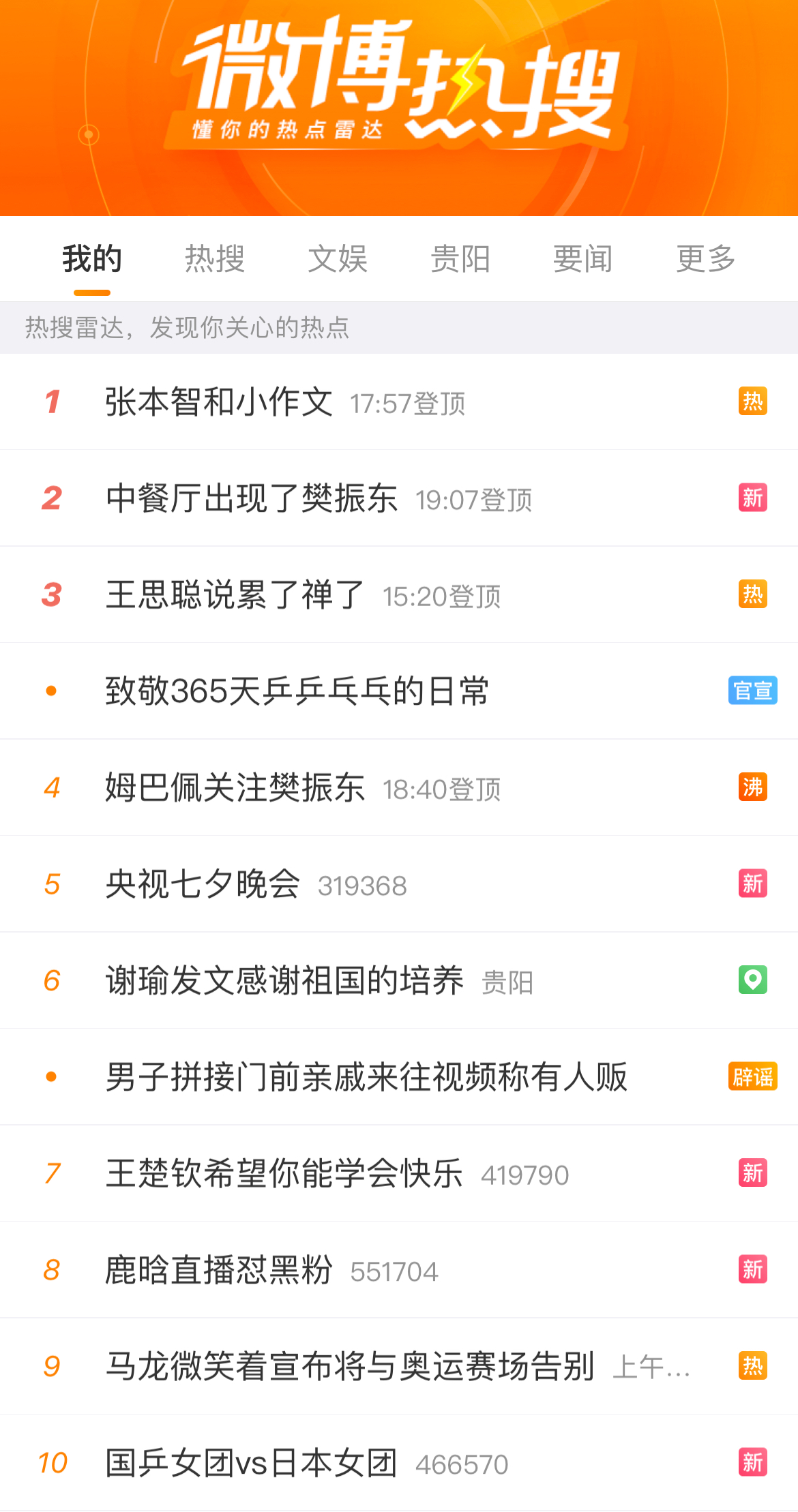This screenshot has height=1512, width=798.
Task: Open topic 中餐厅出现了樊振东
Action: [x=251, y=498]
